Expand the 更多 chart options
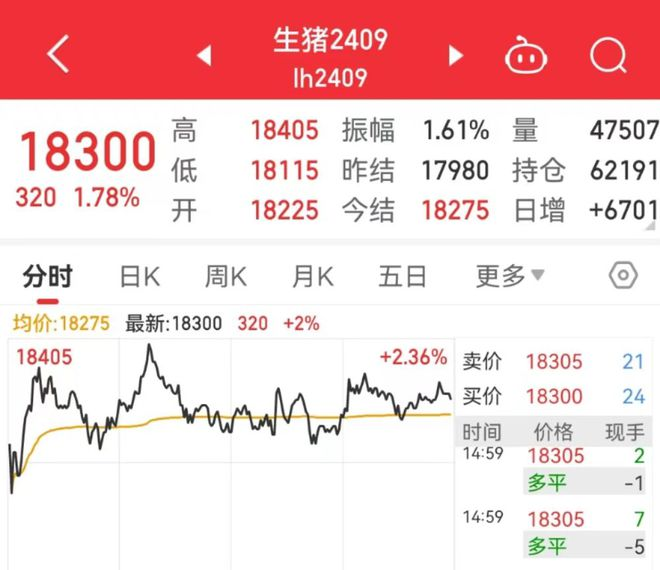This screenshot has height=570, width=660. pos(509,276)
